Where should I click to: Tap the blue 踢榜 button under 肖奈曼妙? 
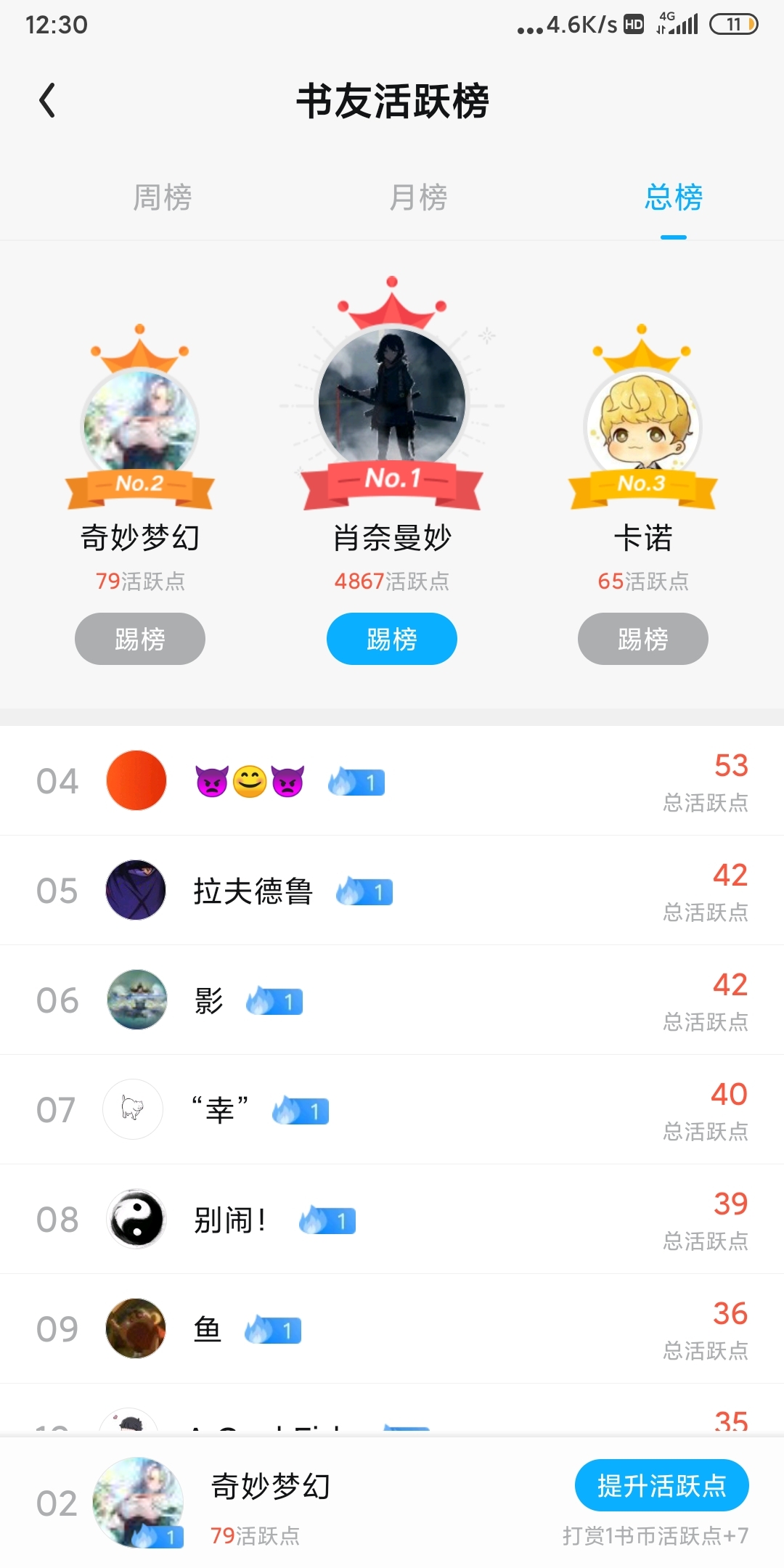pyautogui.click(x=392, y=639)
